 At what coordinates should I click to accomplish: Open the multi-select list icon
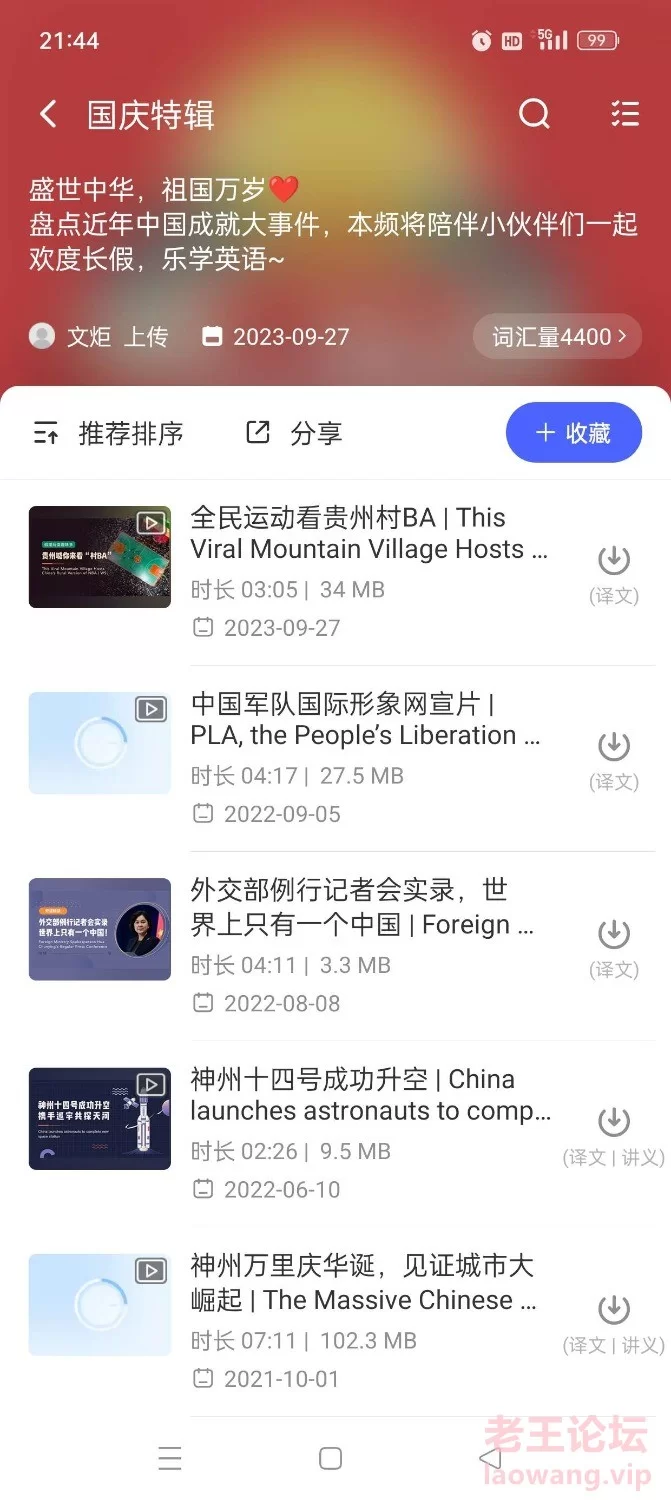(625, 114)
